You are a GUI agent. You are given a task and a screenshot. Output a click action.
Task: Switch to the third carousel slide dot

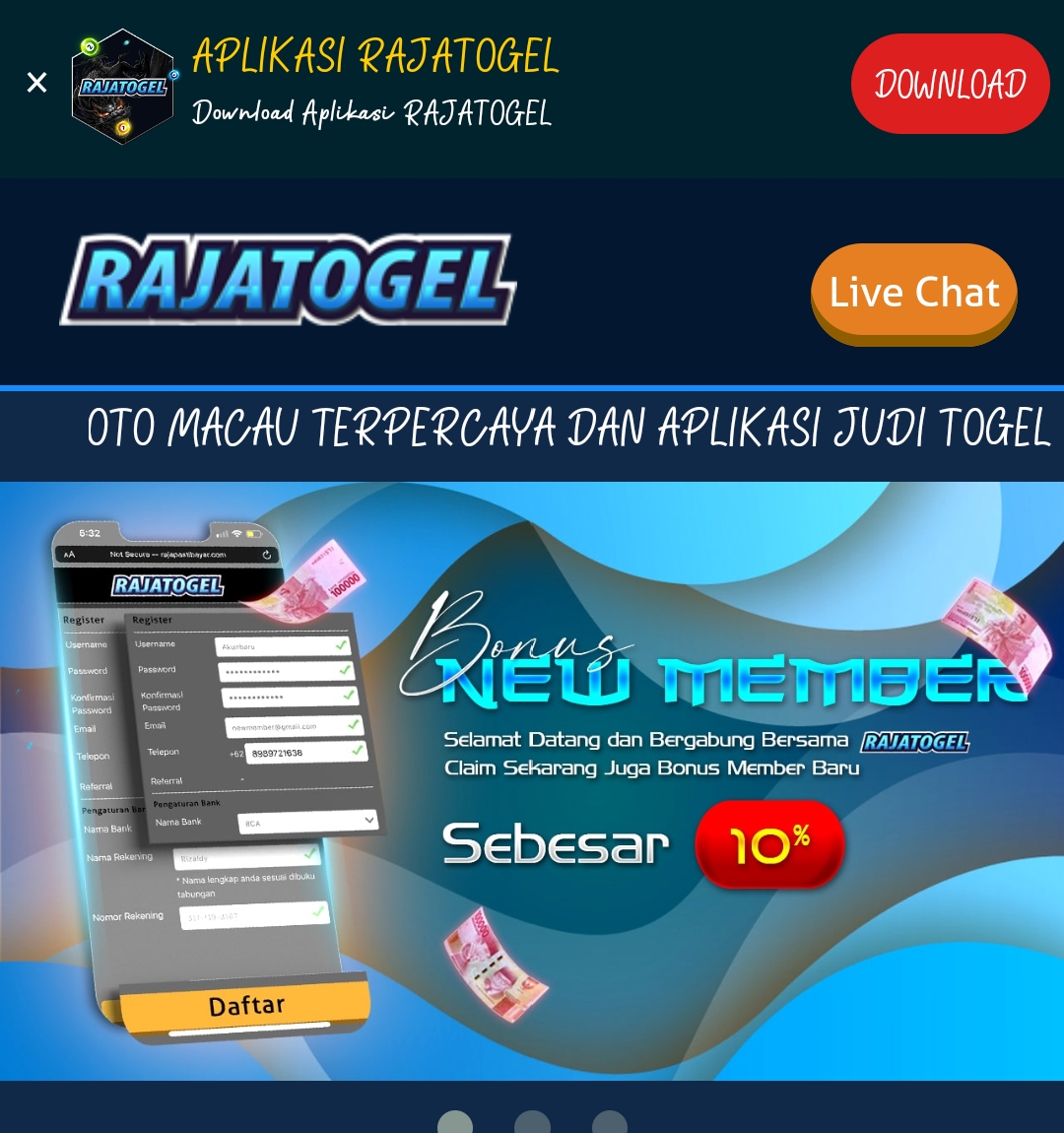pos(610,1124)
